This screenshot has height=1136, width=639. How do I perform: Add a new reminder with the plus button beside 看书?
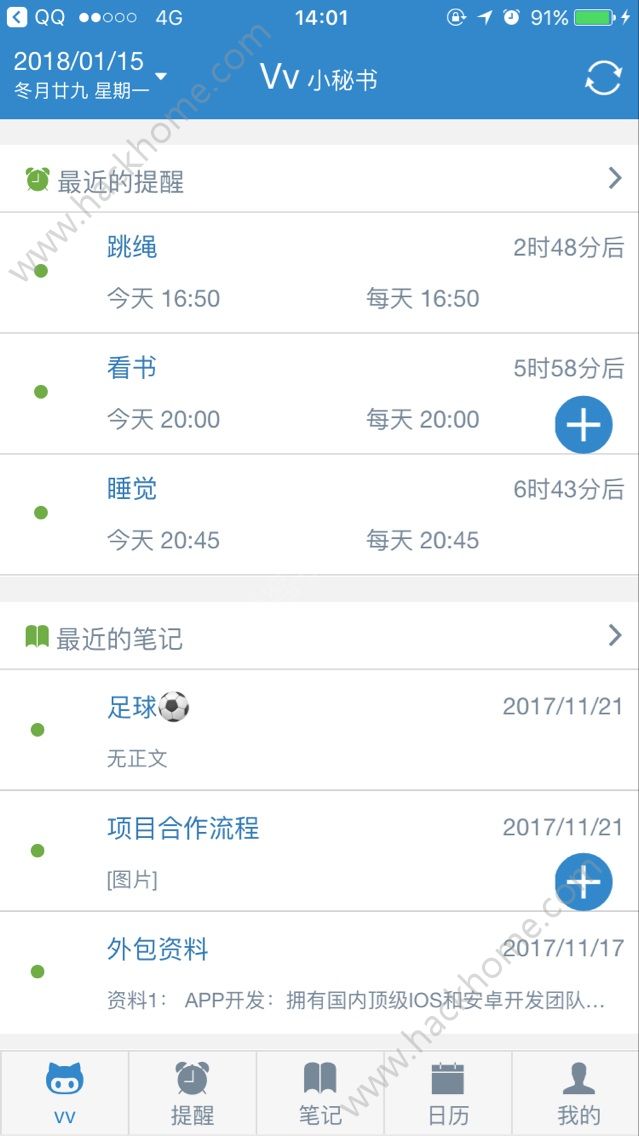(x=584, y=425)
